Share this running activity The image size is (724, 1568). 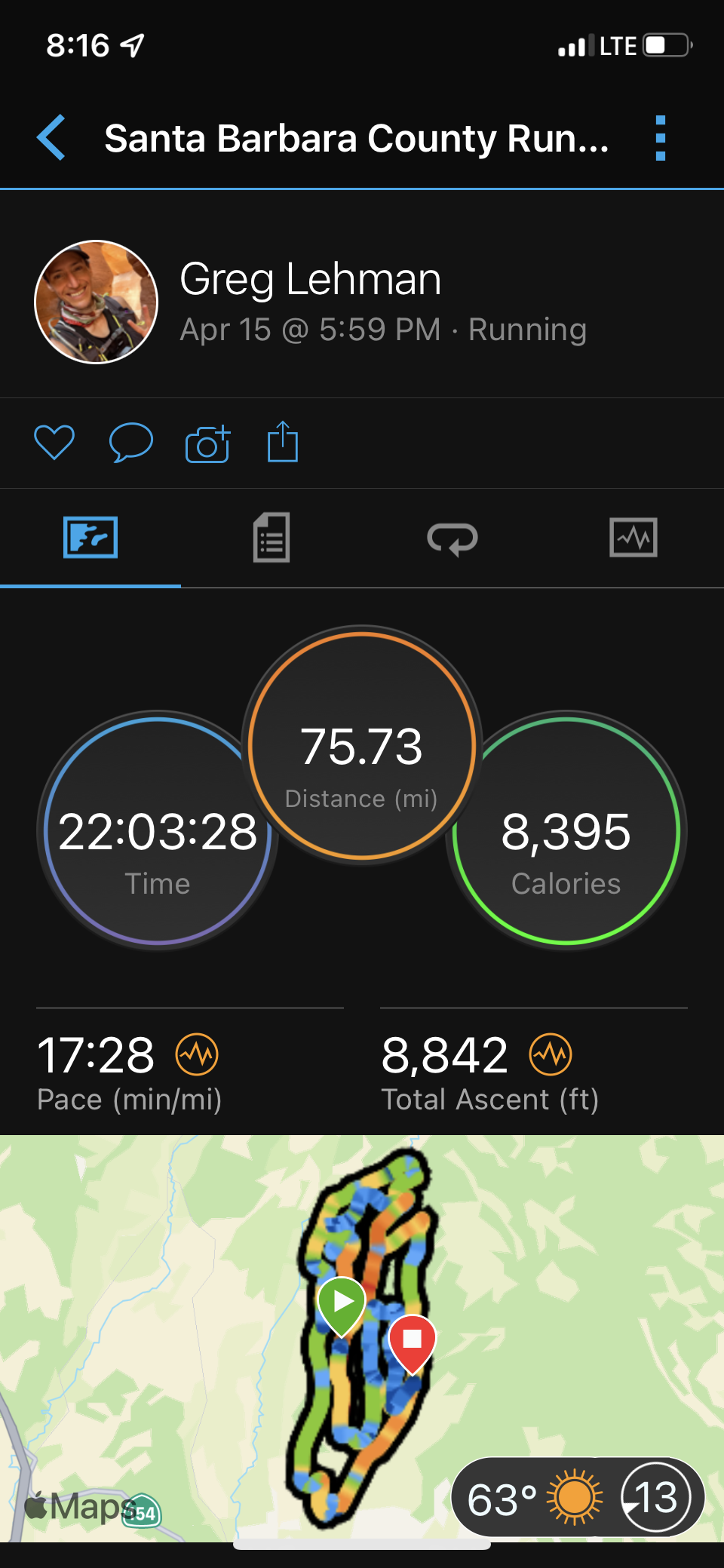(283, 441)
